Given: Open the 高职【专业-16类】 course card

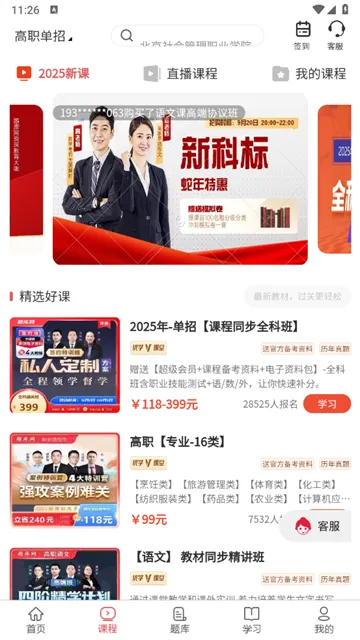Looking at the screenshot, I should pos(180,480).
